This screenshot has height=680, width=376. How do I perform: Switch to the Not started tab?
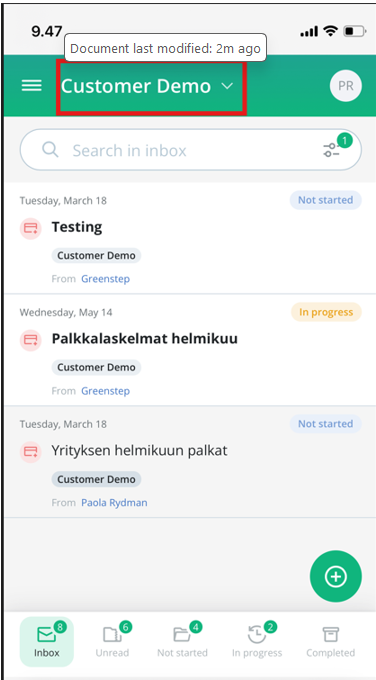pyautogui.click(x=182, y=641)
